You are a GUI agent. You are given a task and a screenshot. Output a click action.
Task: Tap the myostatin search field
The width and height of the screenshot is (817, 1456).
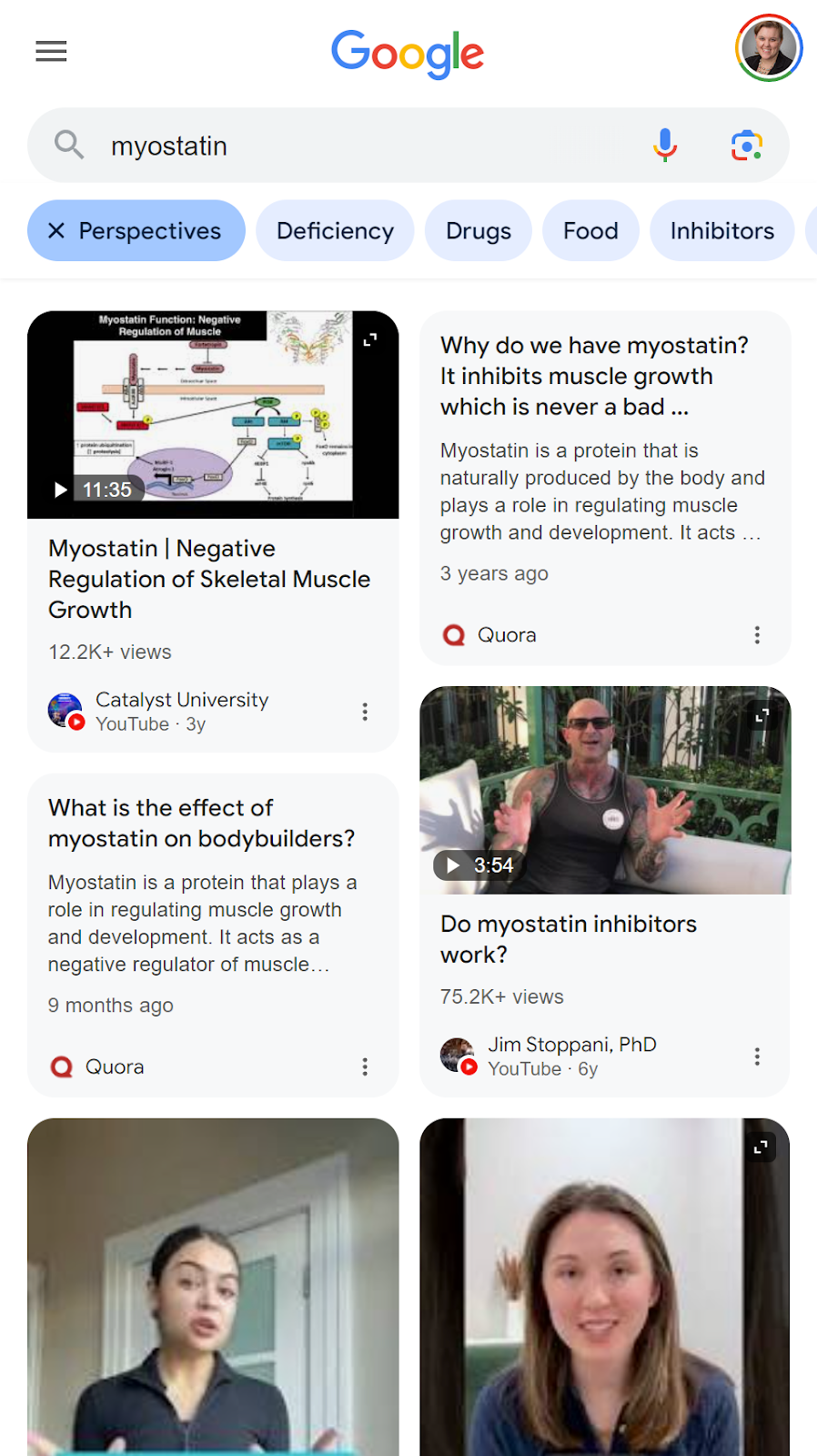[x=364, y=146]
